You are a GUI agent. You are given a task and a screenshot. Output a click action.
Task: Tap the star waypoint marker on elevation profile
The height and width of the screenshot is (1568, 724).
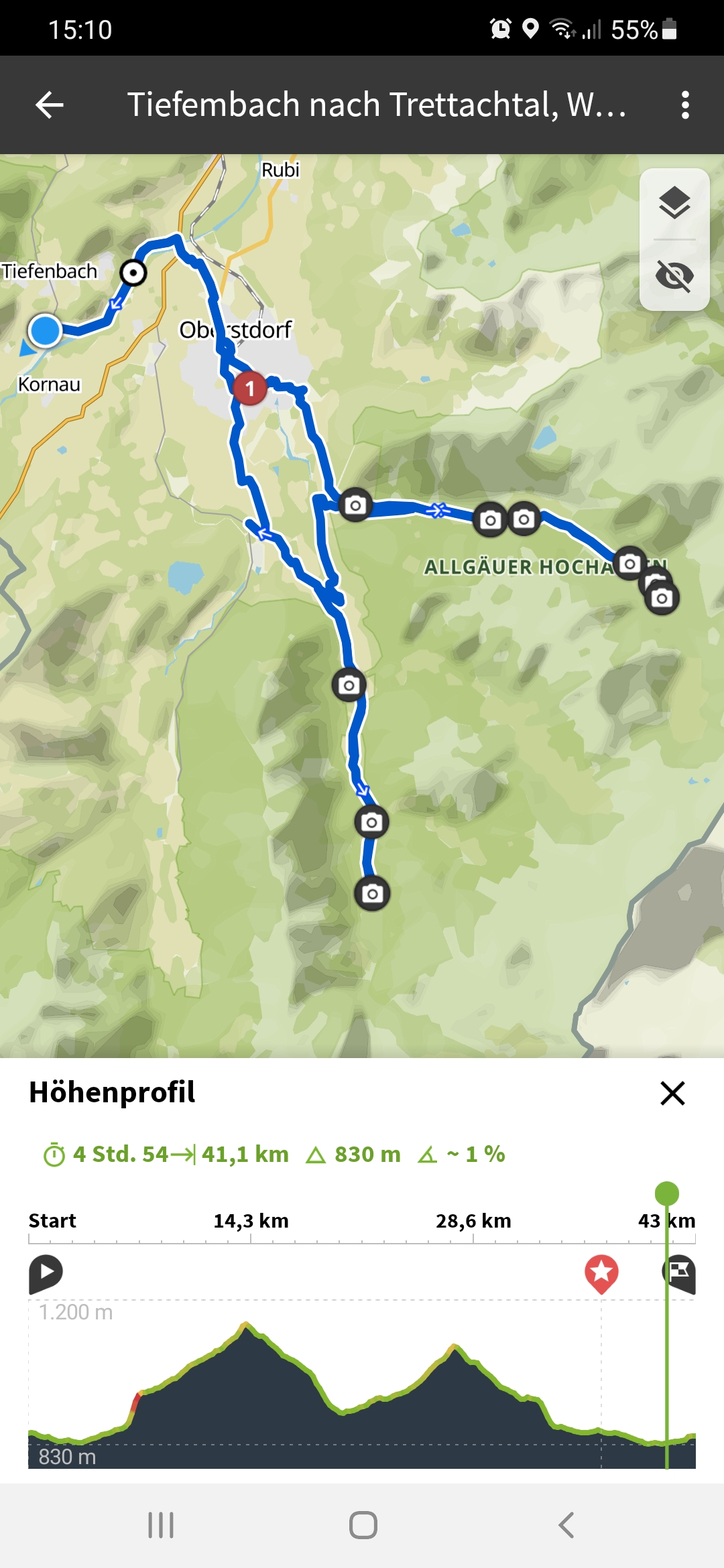click(x=601, y=1272)
